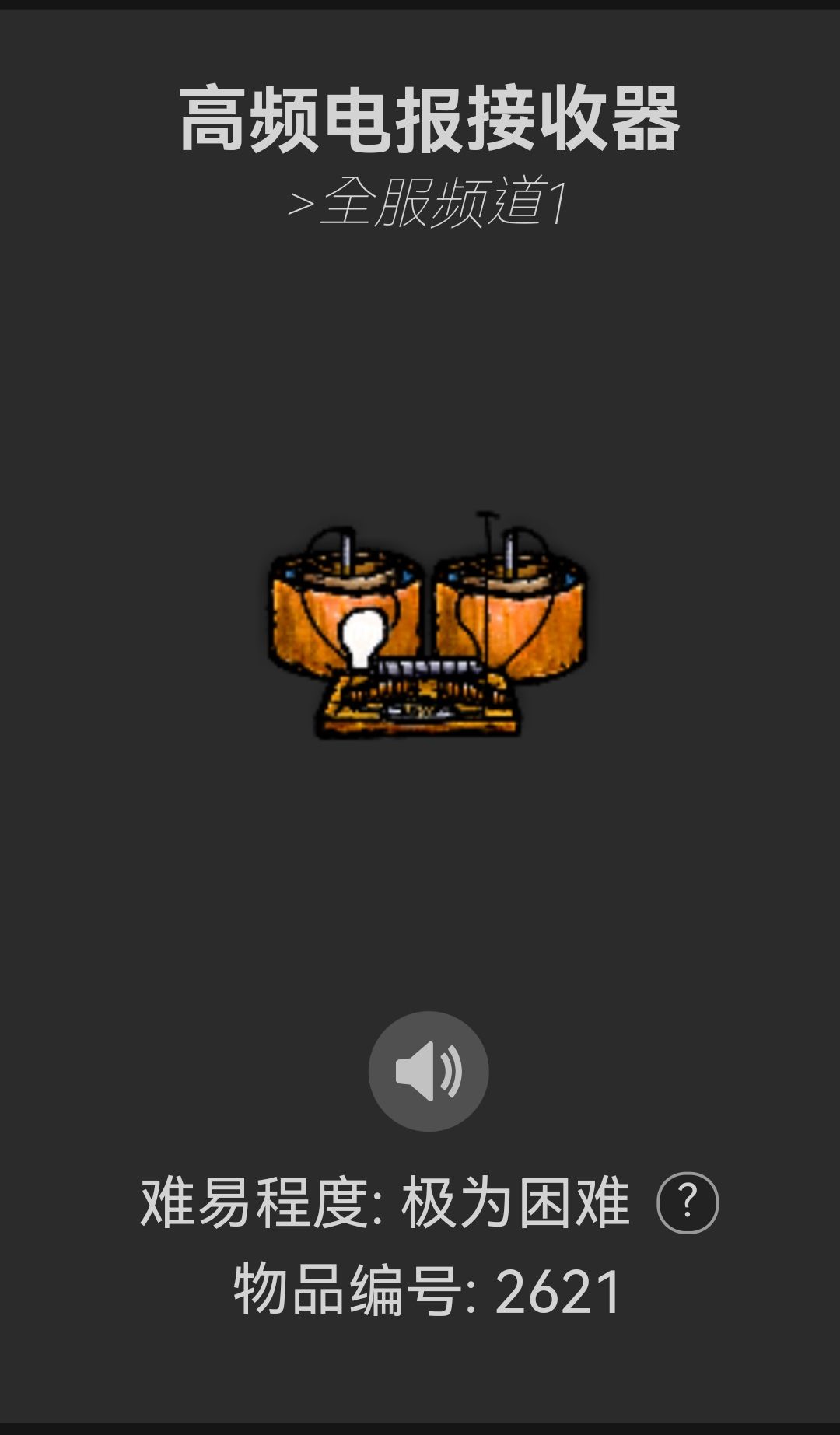Play the item's sound with the speaker button
The width and height of the screenshot is (840, 1435).
(429, 1071)
